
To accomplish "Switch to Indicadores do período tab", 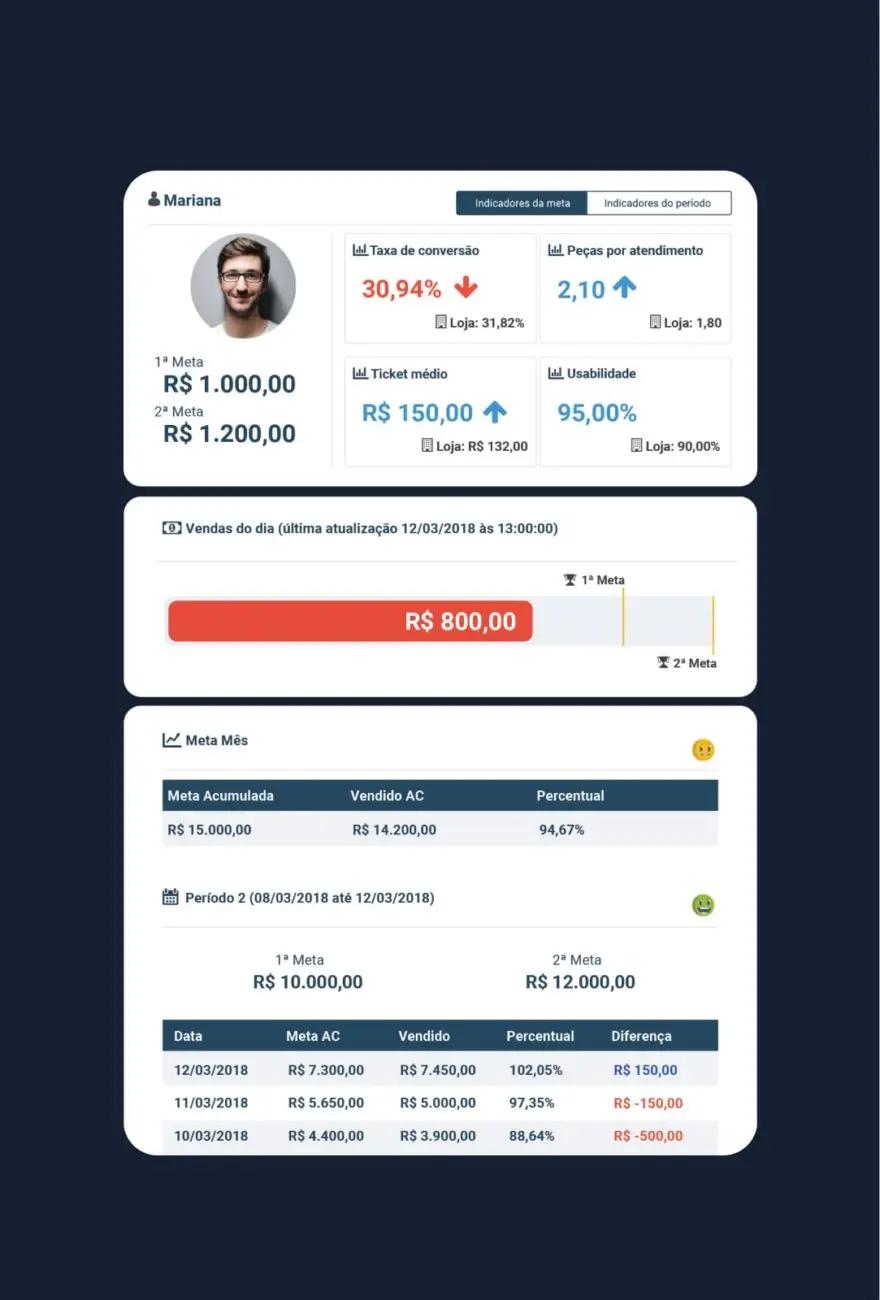I will (658, 203).
